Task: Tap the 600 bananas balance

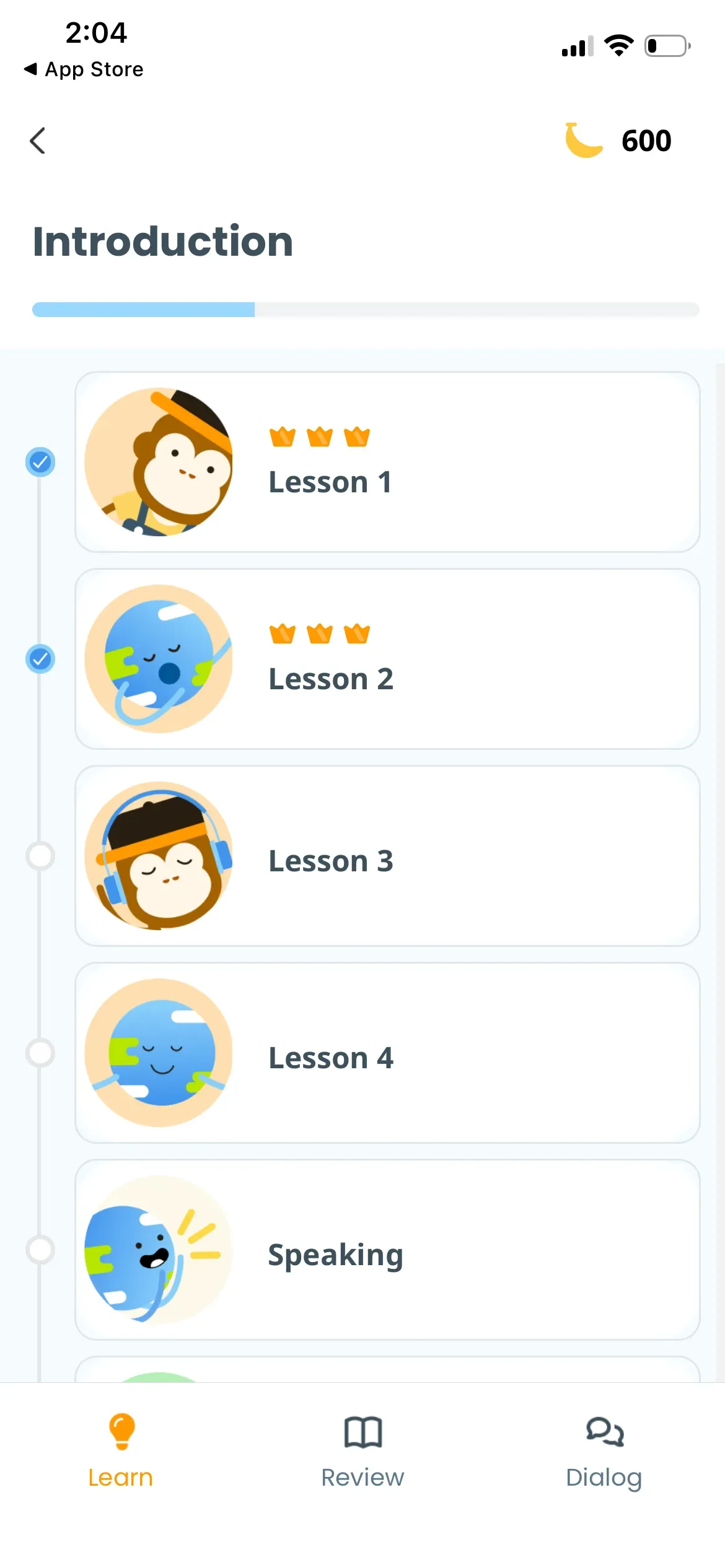Action: [620, 141]
